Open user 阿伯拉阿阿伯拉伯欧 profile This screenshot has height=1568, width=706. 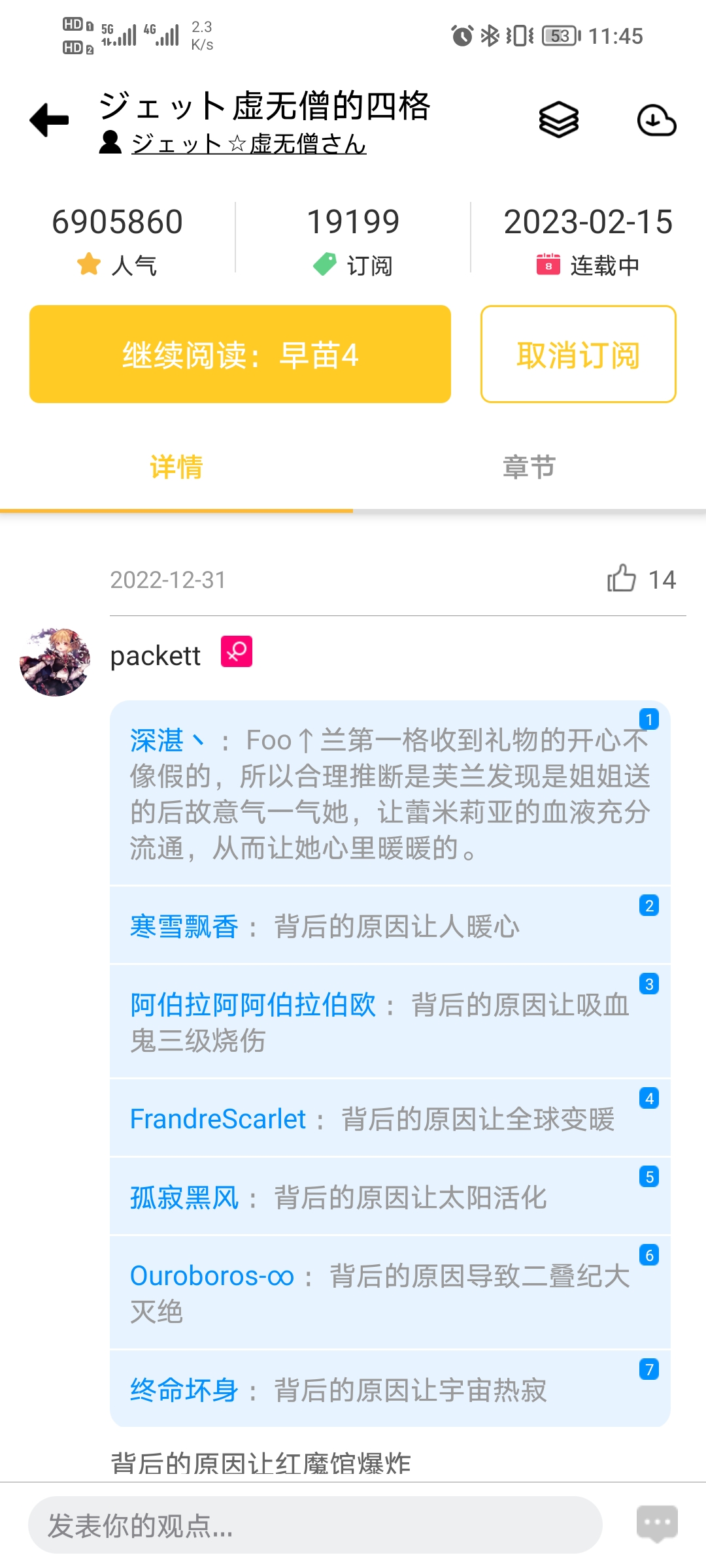pyautogui.click(x=253, y=1005)
